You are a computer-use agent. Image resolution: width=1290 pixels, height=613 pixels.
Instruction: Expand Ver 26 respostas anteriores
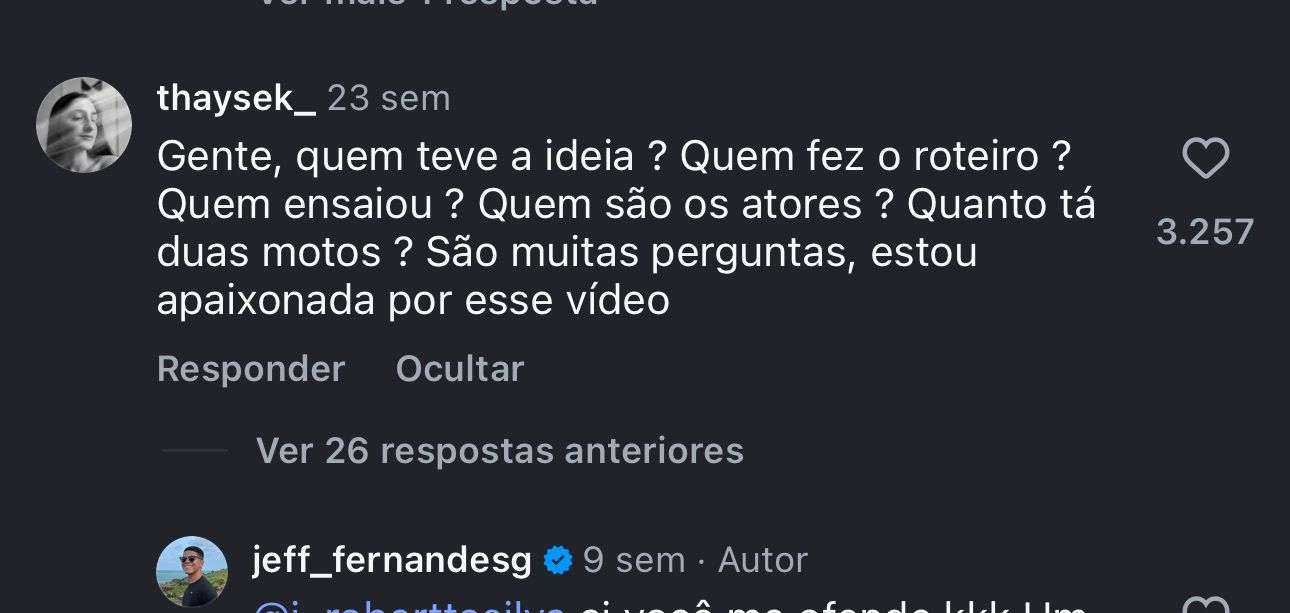tap(499, 451)
